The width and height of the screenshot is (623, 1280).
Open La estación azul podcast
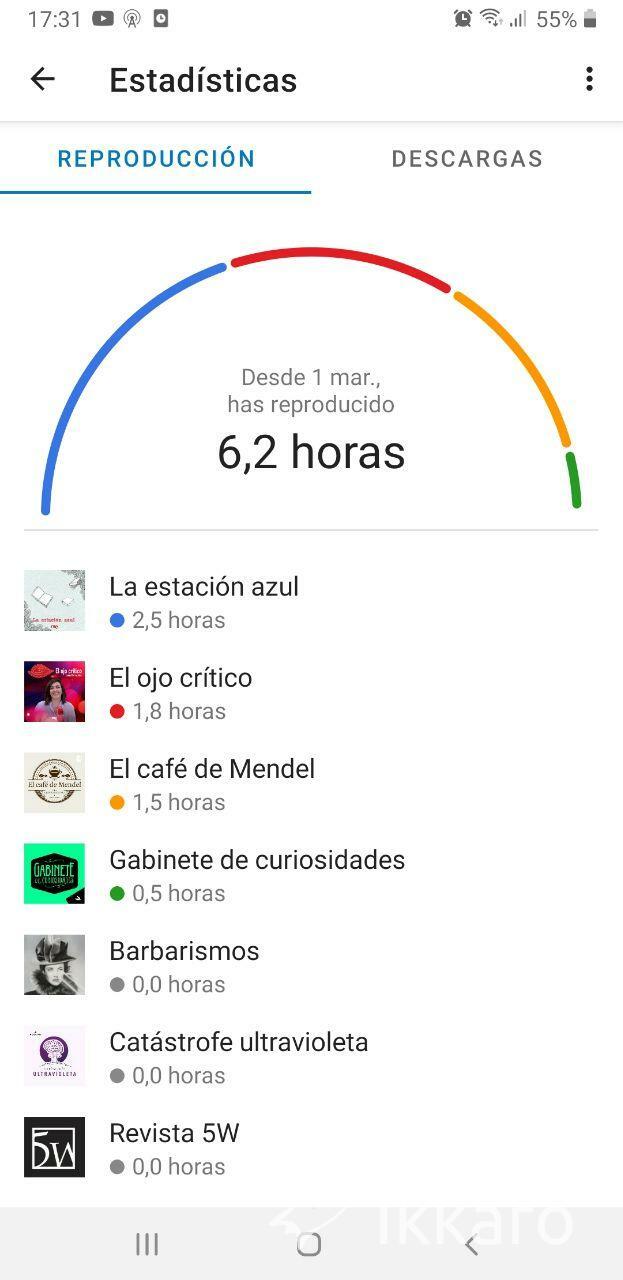coord(311,601)
